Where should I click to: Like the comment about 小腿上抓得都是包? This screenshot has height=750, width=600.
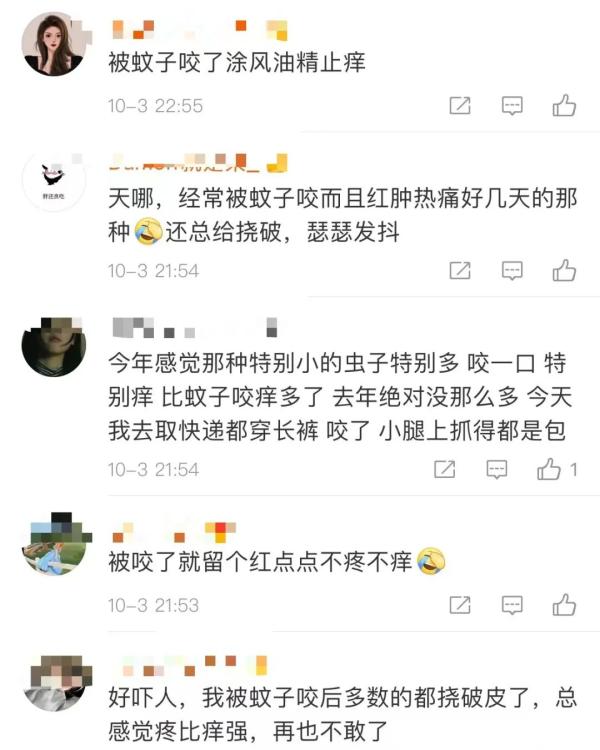(552, 469)
